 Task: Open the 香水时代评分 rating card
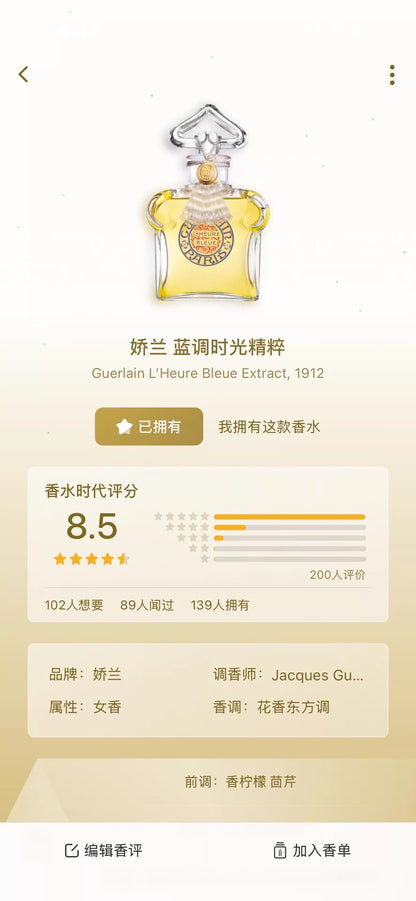coord(208,544)
